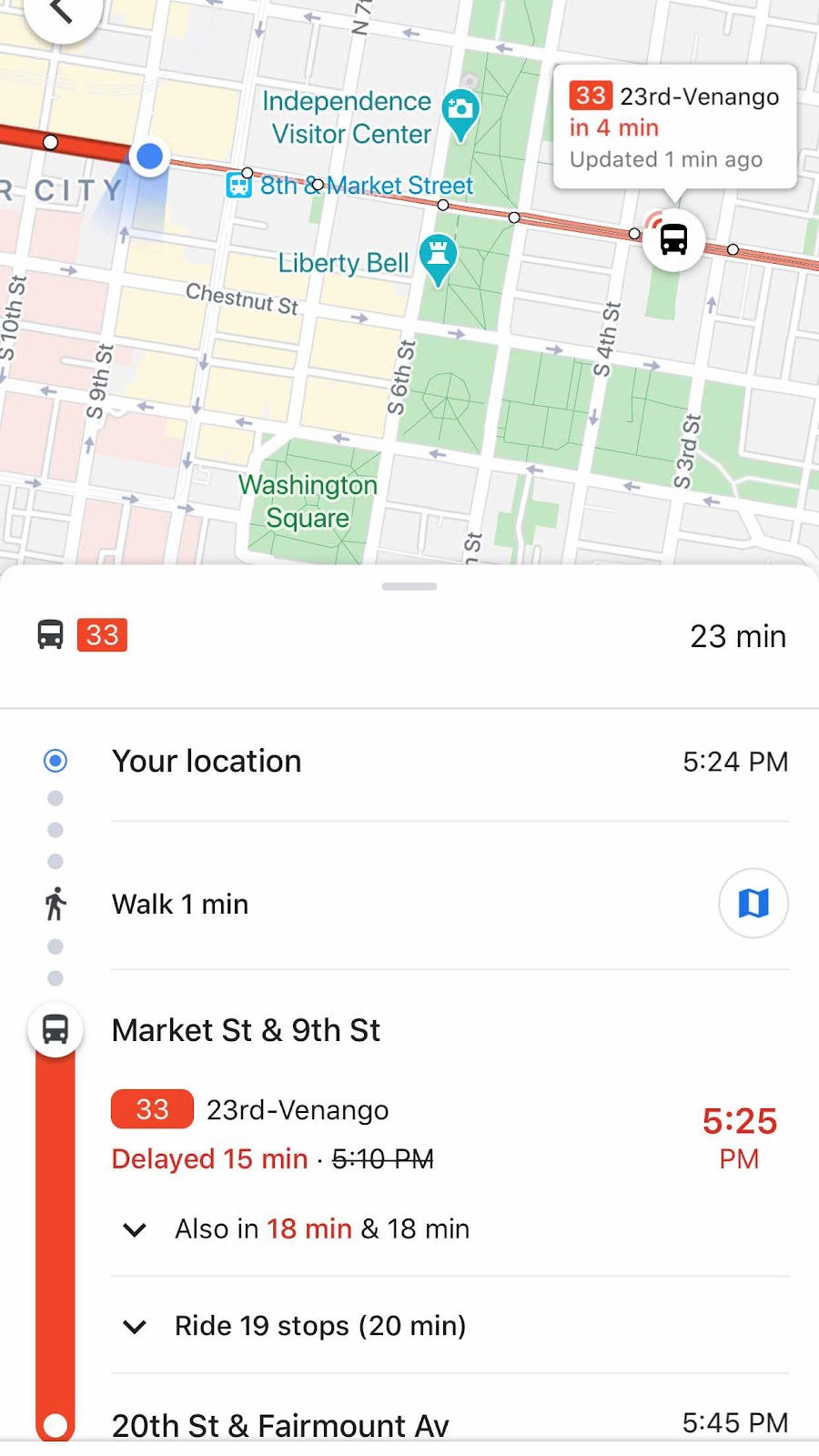Open the 20th St & Fairmount Av stop
This screenshot has height=1456, width=819.
point(280,1424)
